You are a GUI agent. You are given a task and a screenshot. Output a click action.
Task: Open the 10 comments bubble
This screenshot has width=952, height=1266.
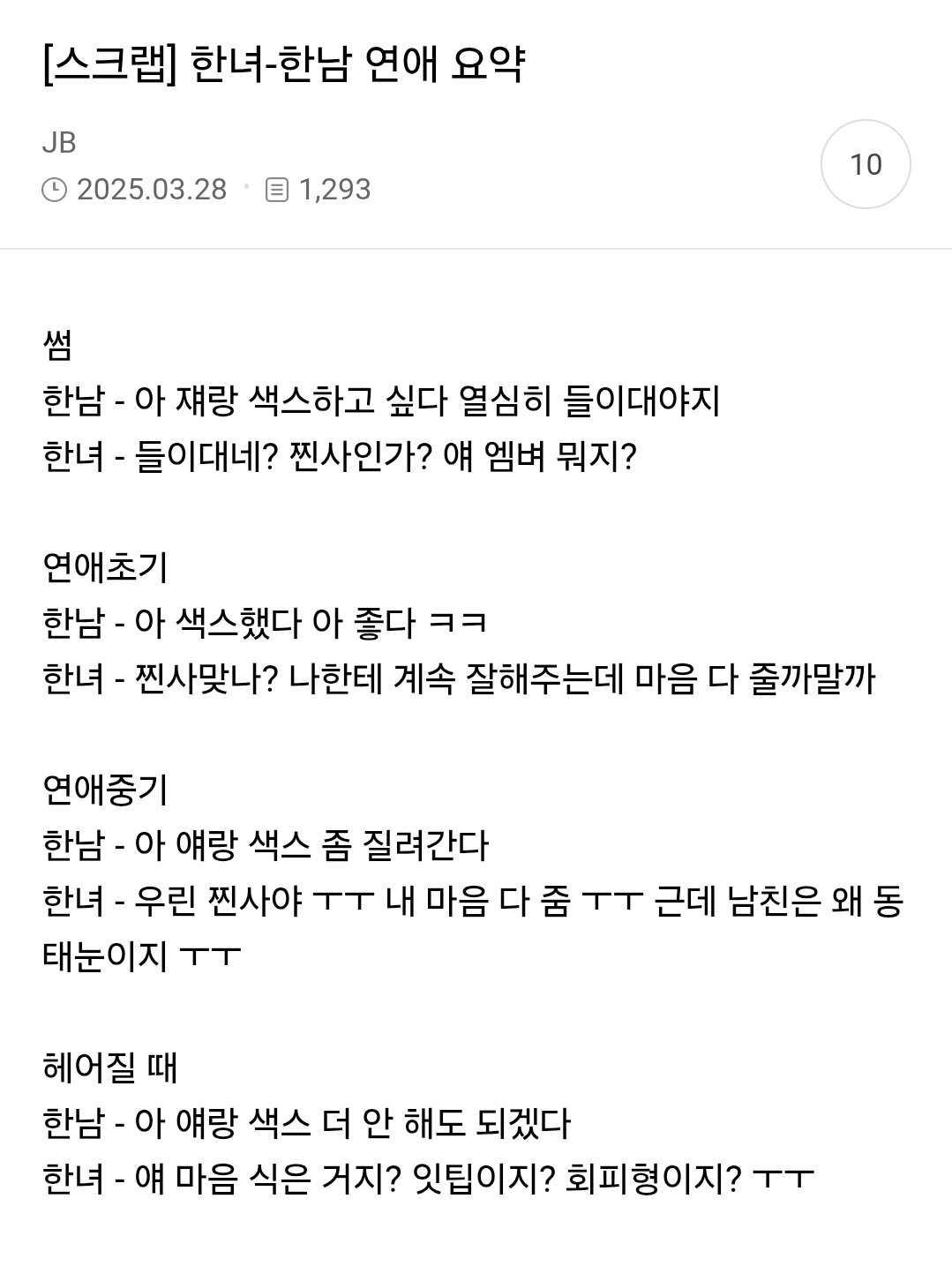(865, 164)
